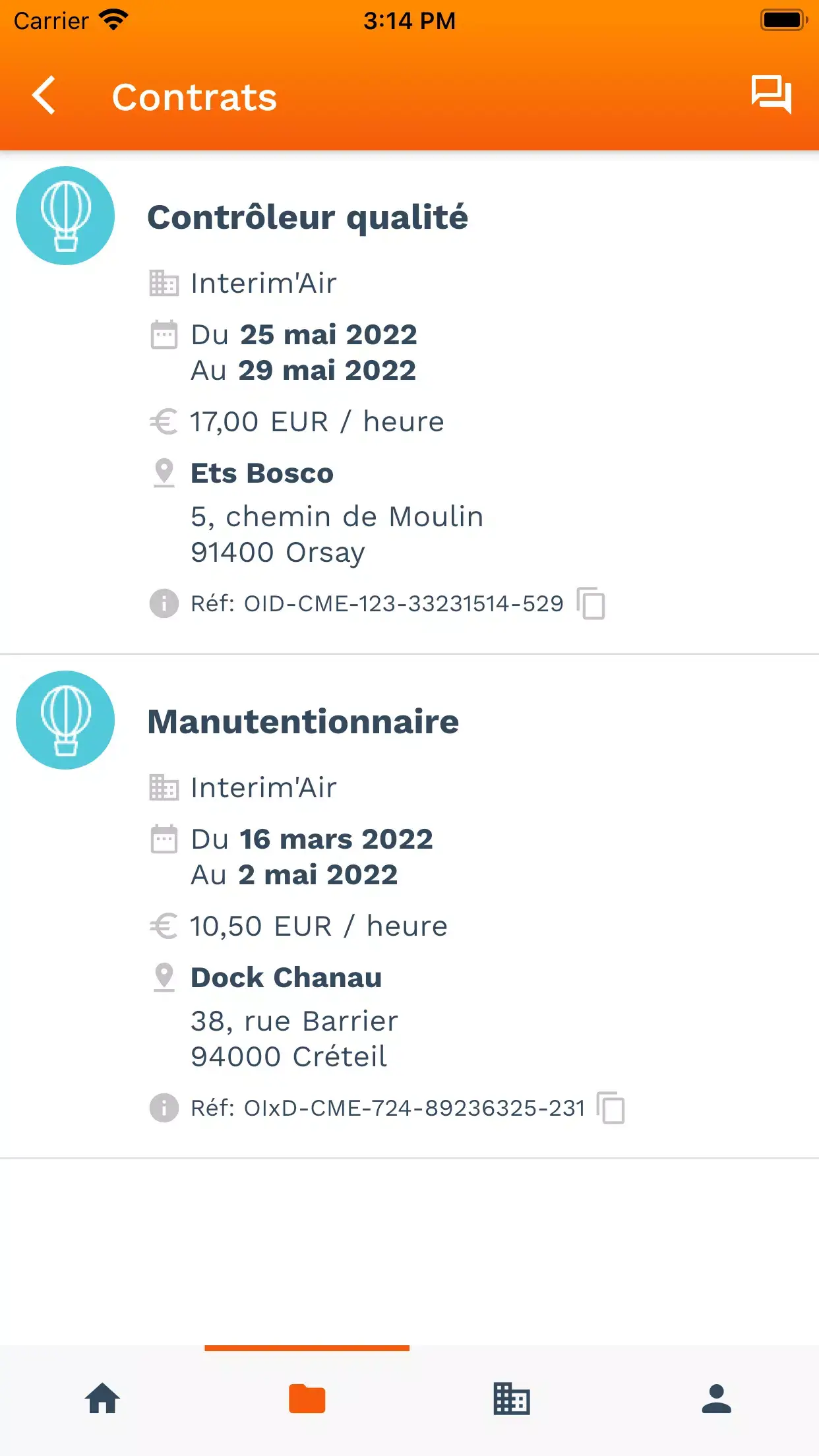
Task: Open the profile person icon in bottom bar
Action: 716,1399
